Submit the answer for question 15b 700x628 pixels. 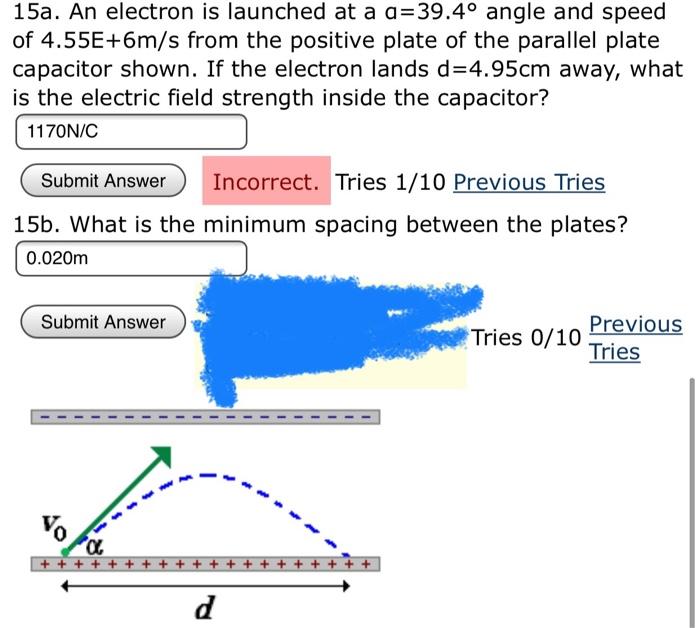point(103,322)
